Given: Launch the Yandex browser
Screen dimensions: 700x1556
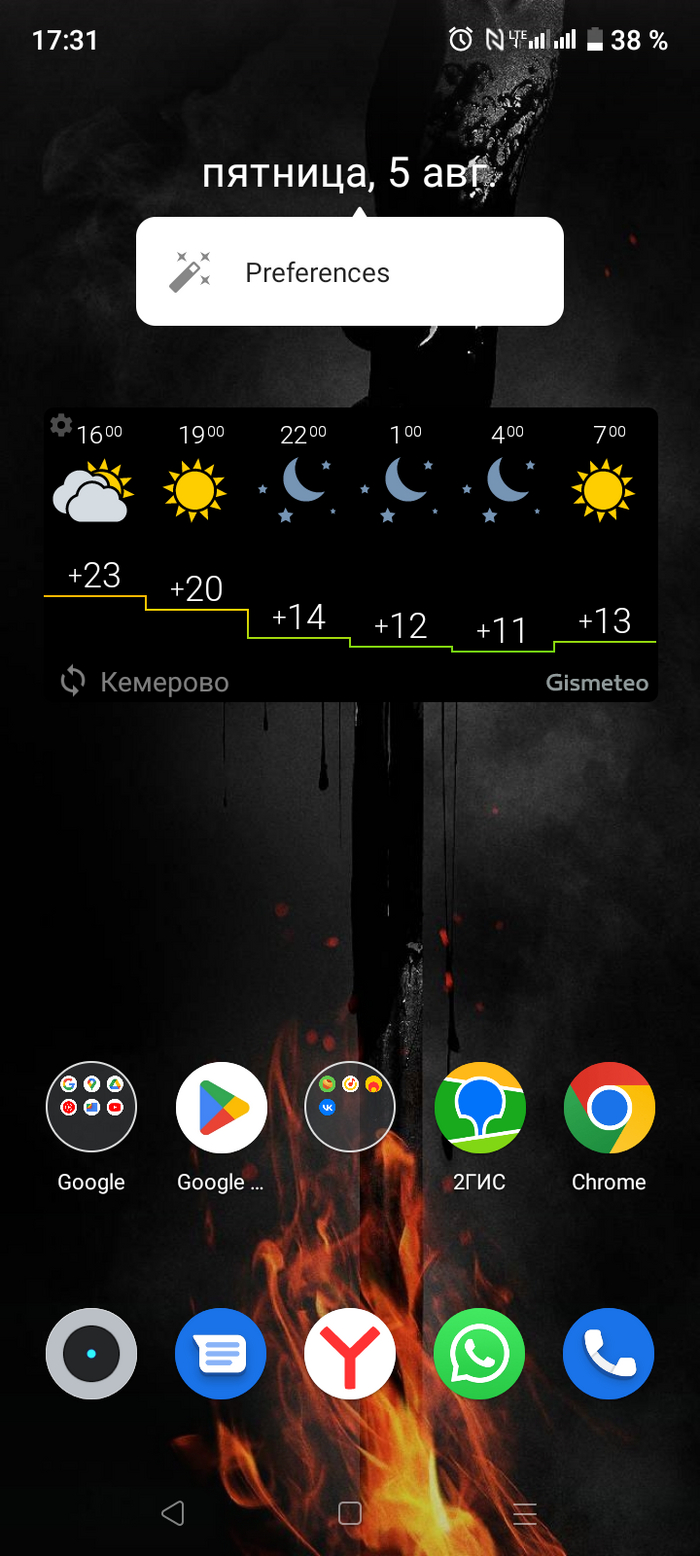Looking at the screenshot, I should point(350,1354).
